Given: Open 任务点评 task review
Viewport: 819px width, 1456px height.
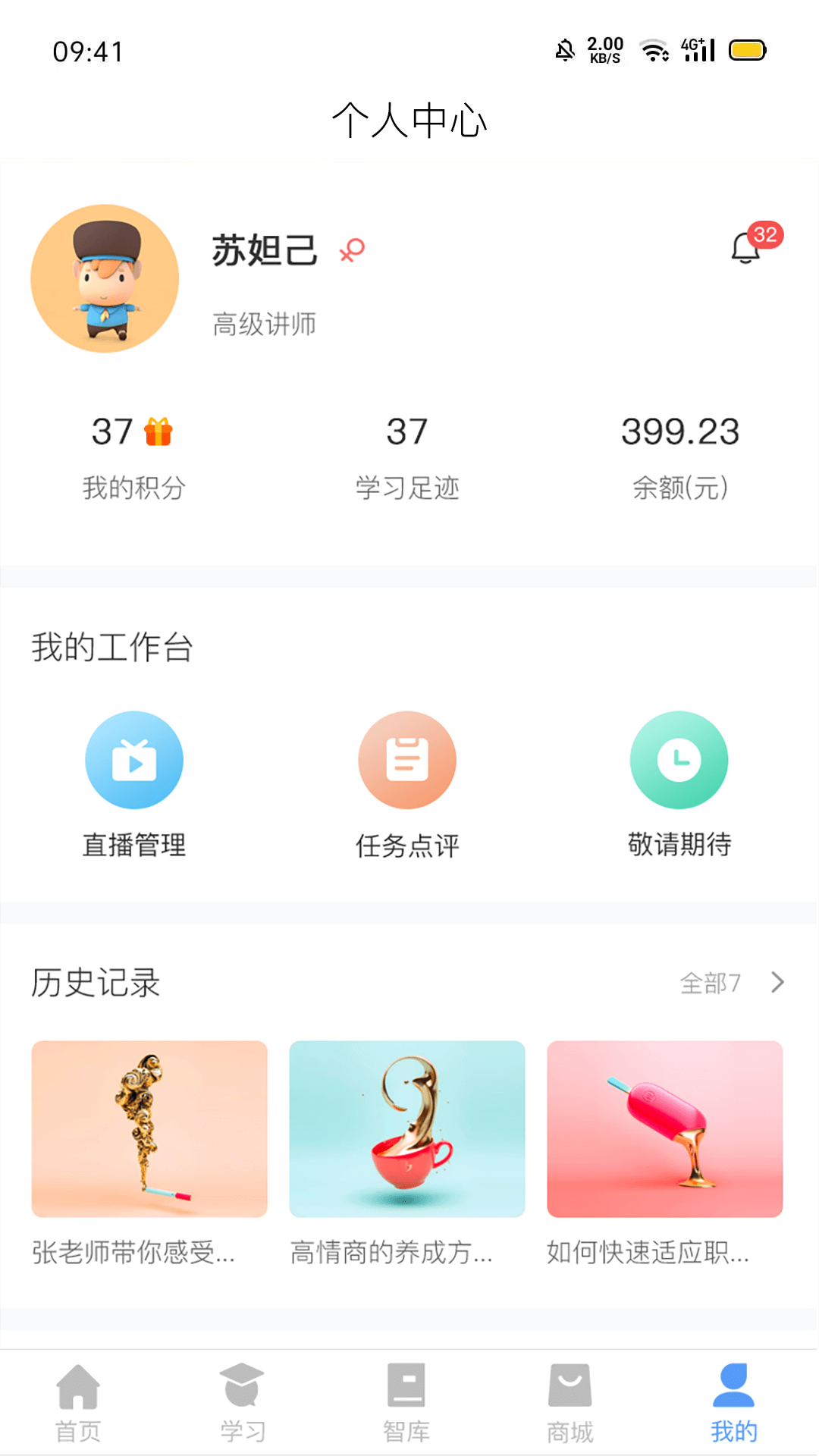Looking at the screenshot, I should pyautogui.click(x=407, y=761).
